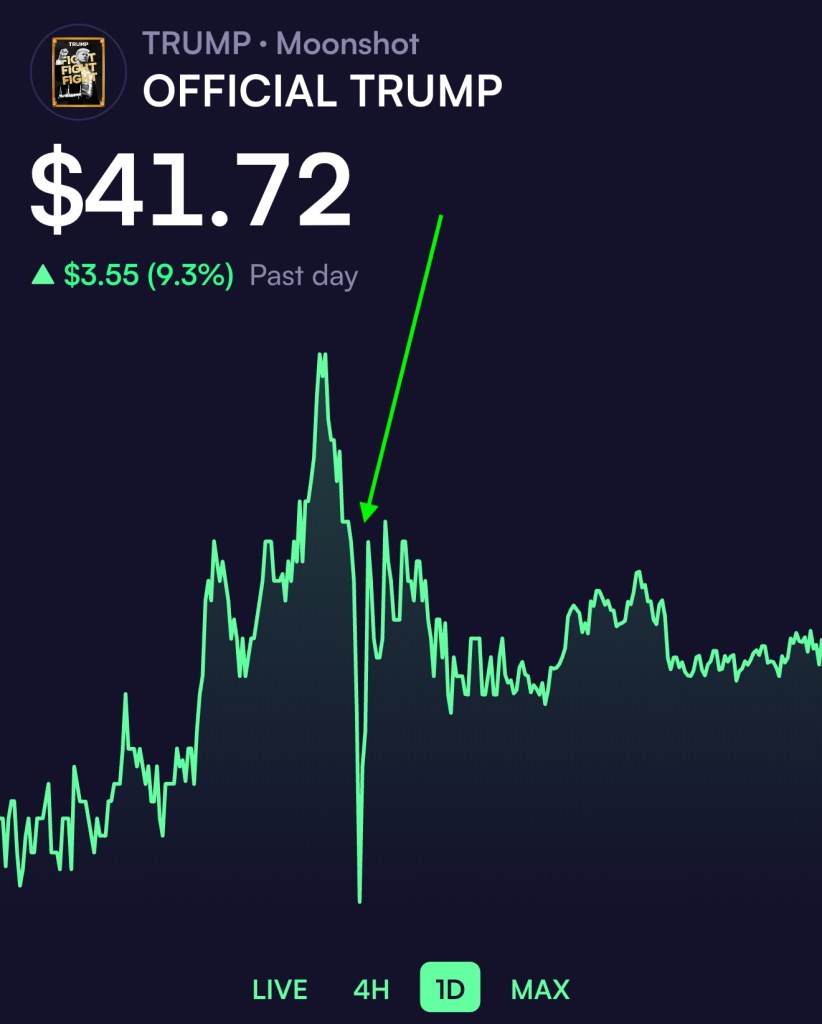
Task: Select the 1D chart range
Action: pos(450,988)
